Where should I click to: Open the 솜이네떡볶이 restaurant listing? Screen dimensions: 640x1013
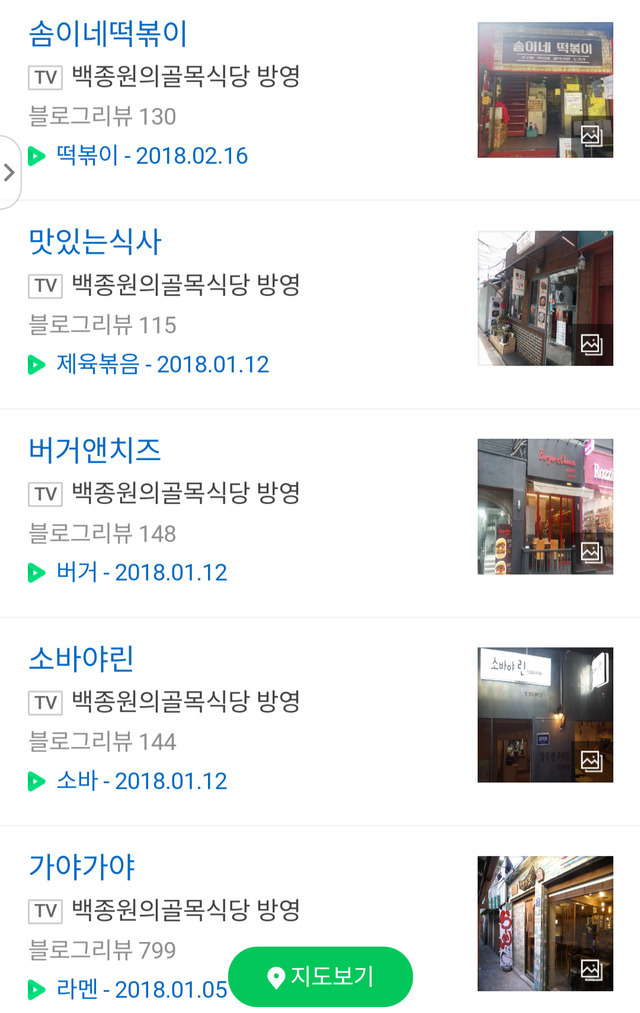pyautogui.click(x=108, y=34)
